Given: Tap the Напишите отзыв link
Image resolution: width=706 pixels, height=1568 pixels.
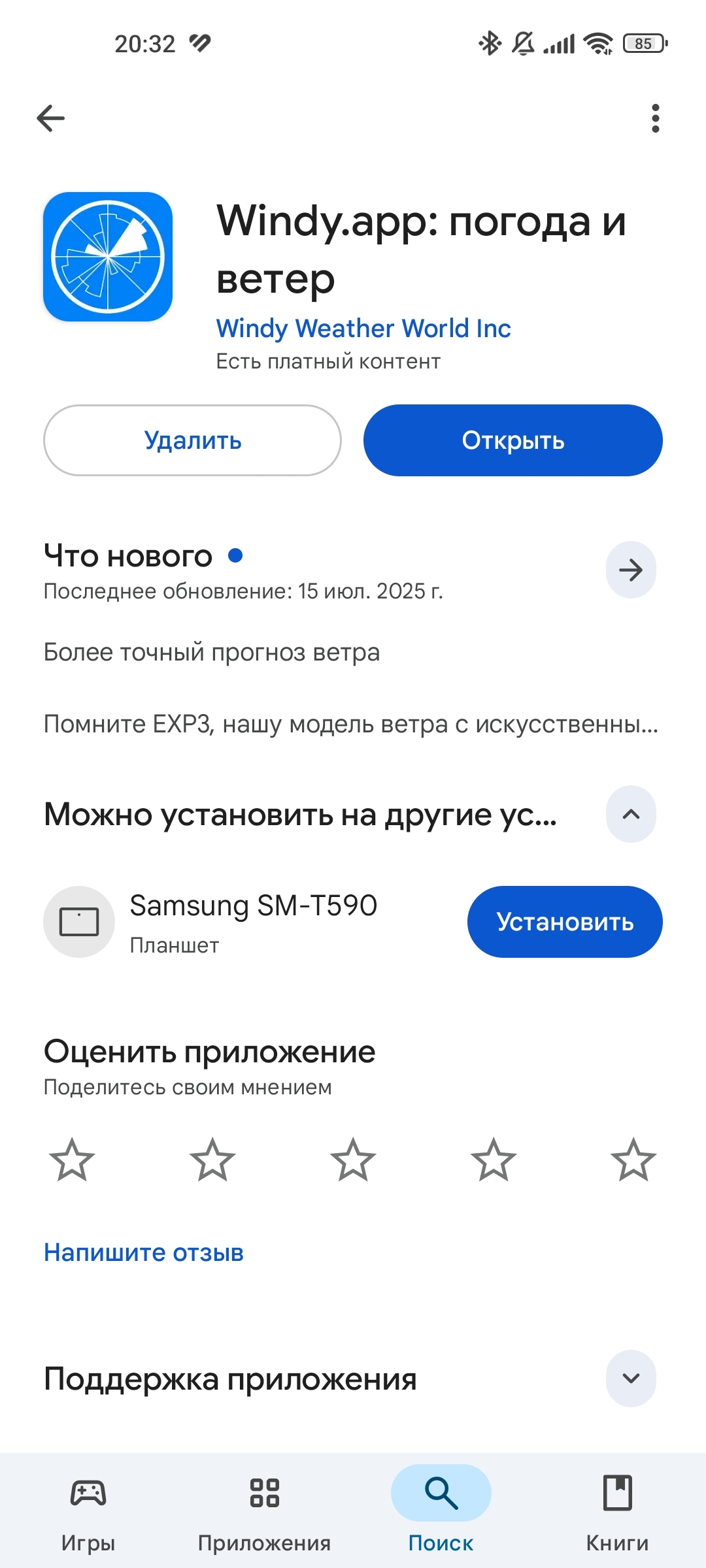Looking at the screenshot, I should 144,1252.
